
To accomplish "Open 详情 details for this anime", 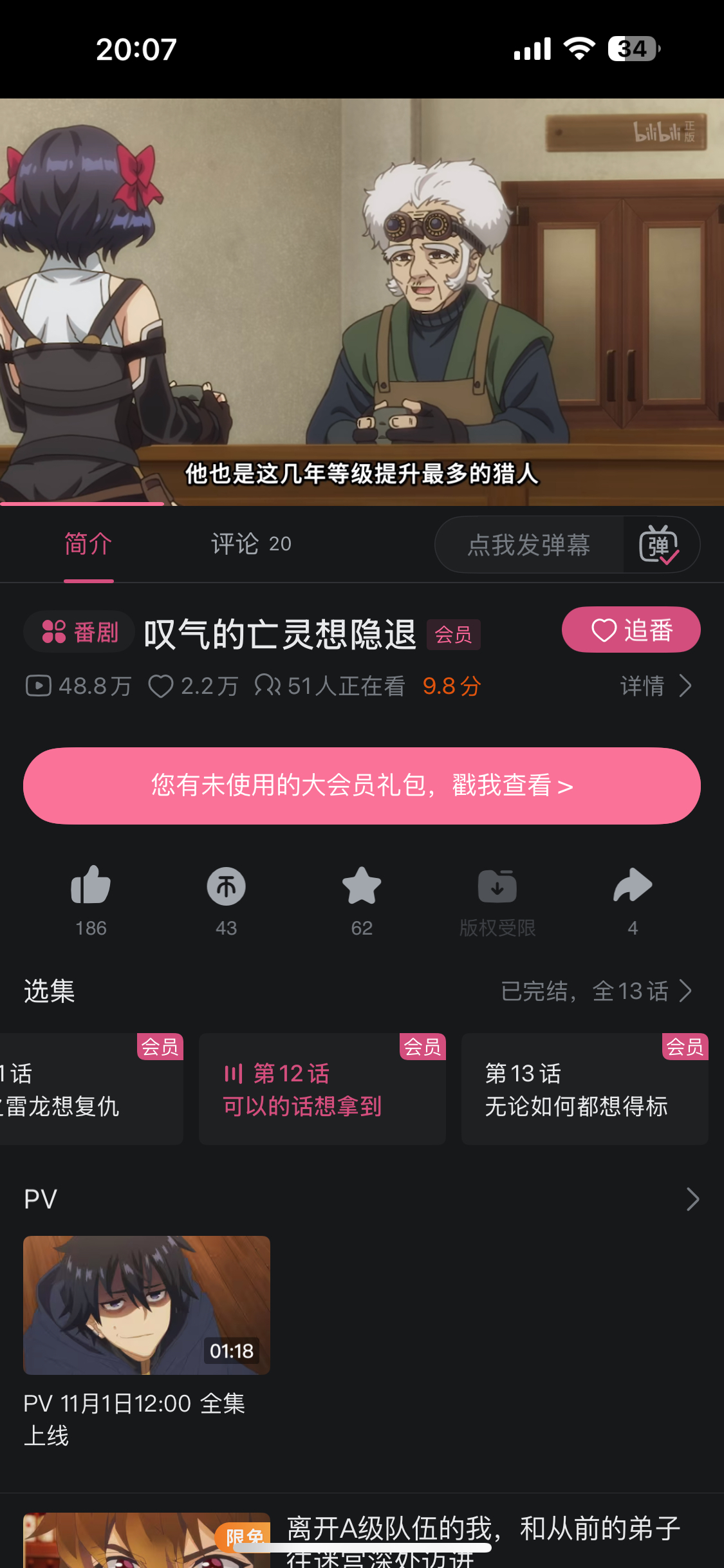I will click(655, 686).
